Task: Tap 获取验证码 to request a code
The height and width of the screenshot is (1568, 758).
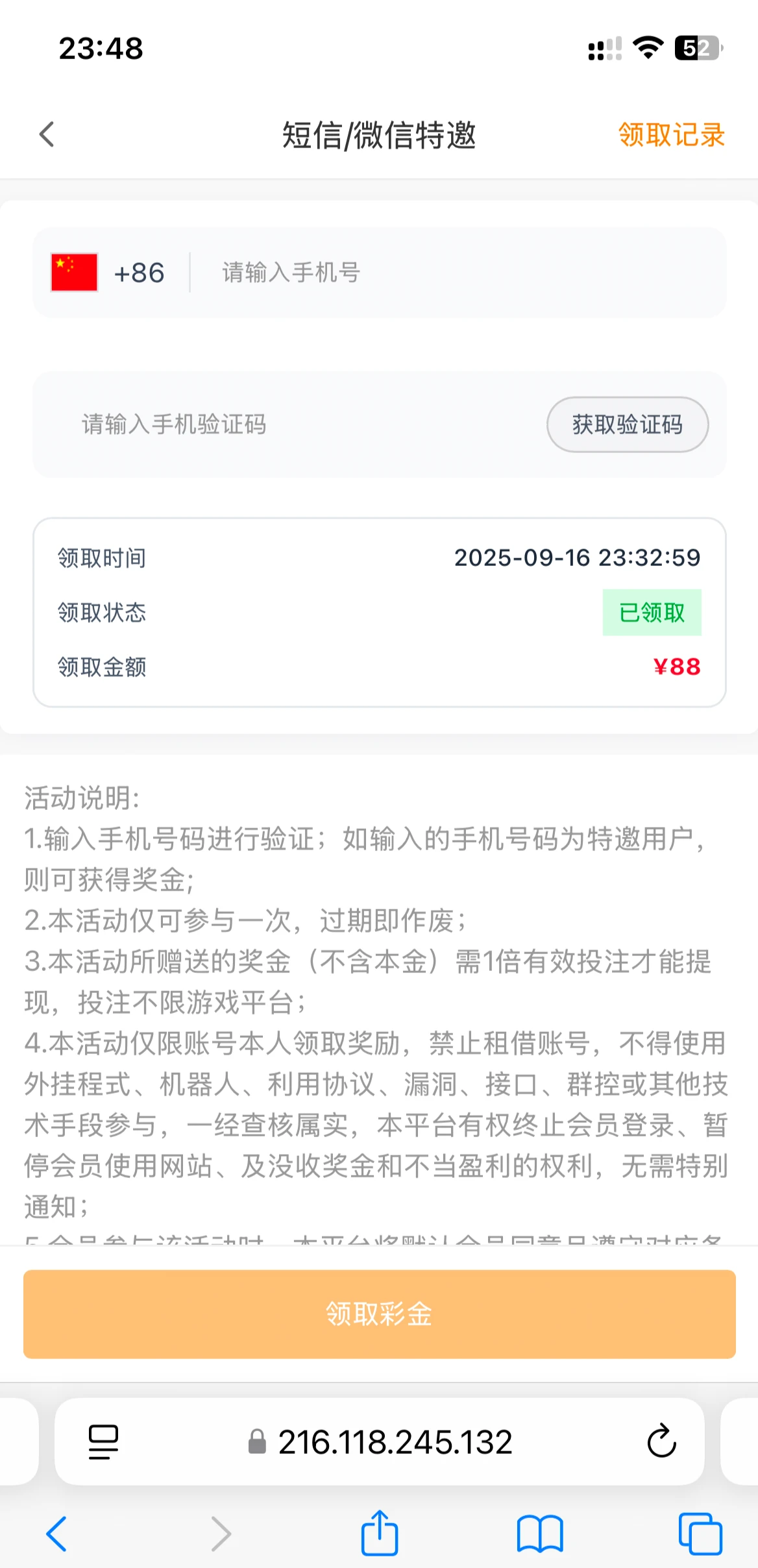Action: coord(627,424)
